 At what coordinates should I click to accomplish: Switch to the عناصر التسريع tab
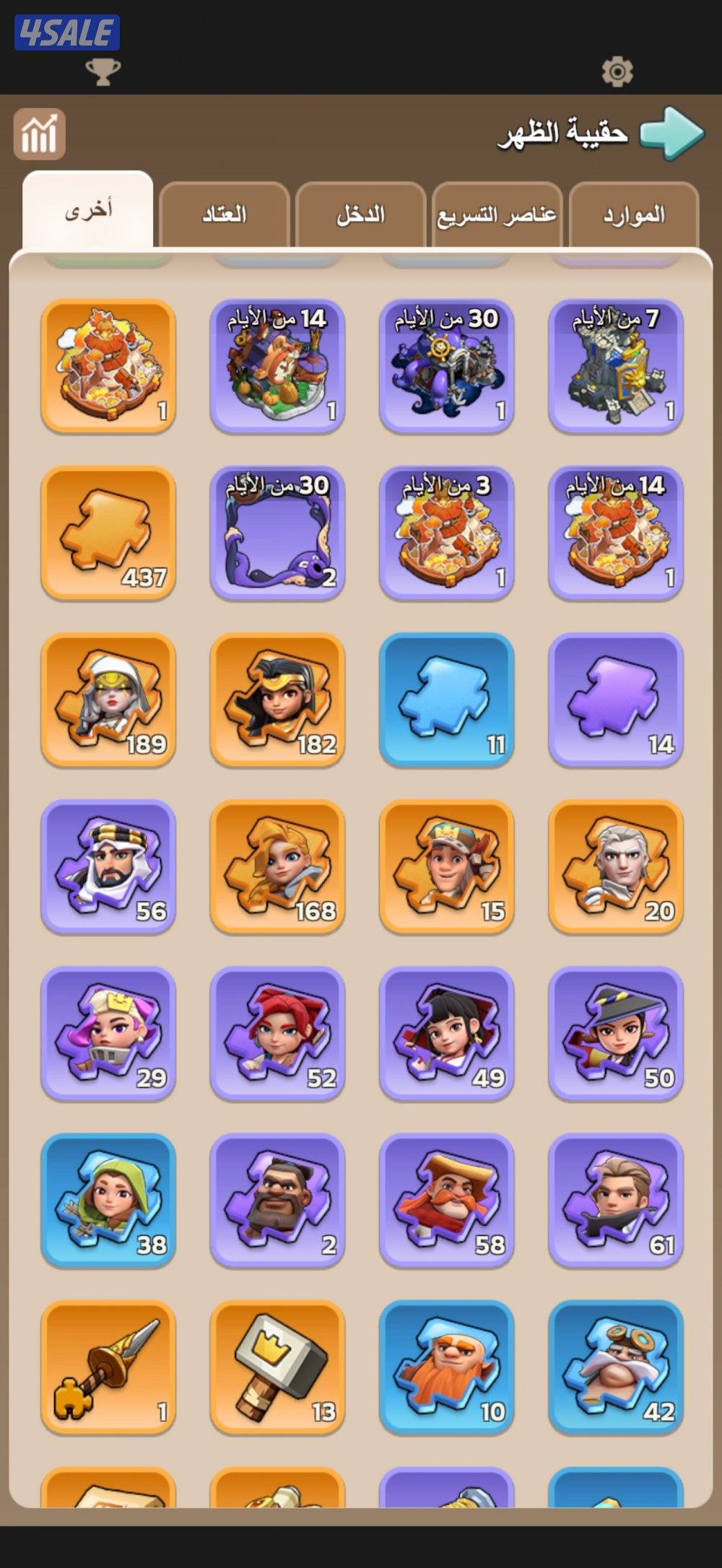(x=497, y=215)
